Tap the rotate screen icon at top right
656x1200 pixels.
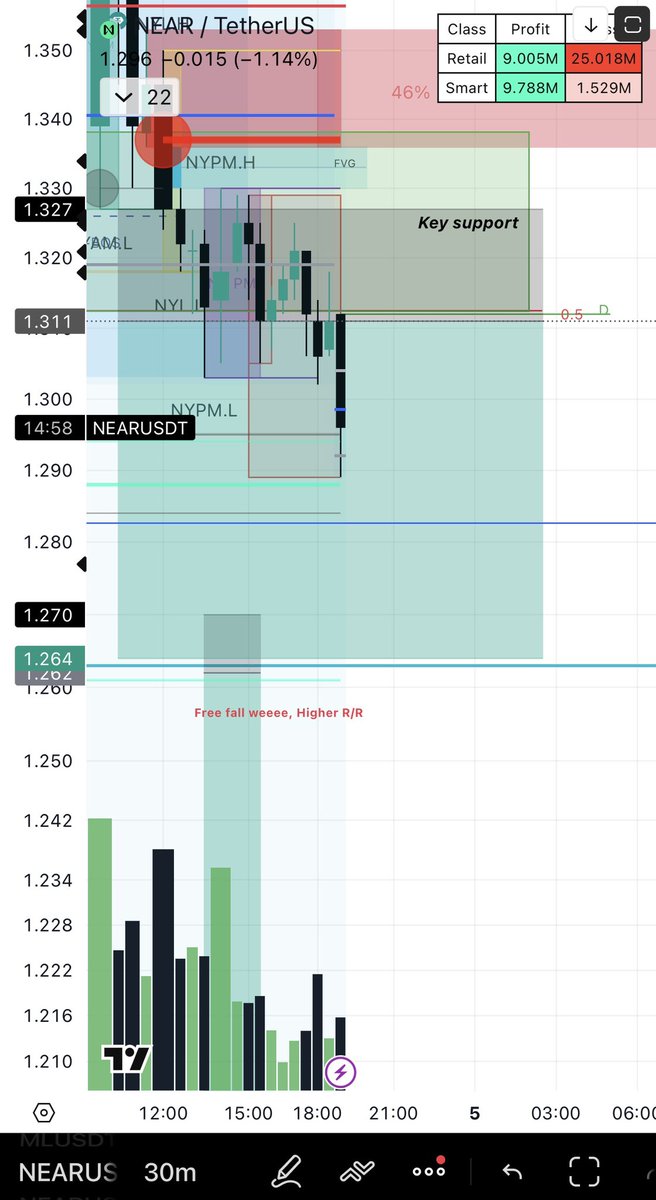631,24
